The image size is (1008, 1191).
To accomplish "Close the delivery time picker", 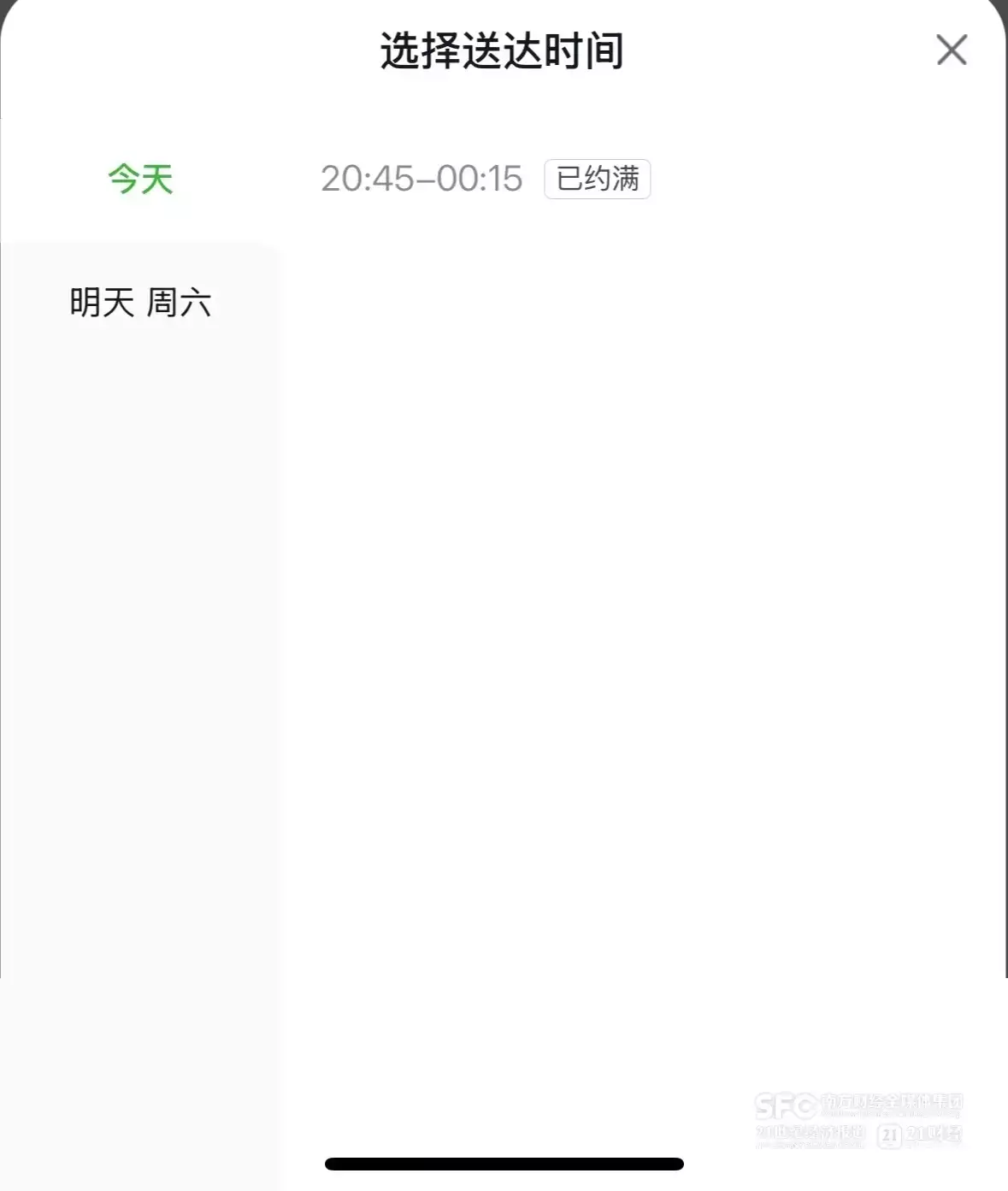I will pos(951,50).
